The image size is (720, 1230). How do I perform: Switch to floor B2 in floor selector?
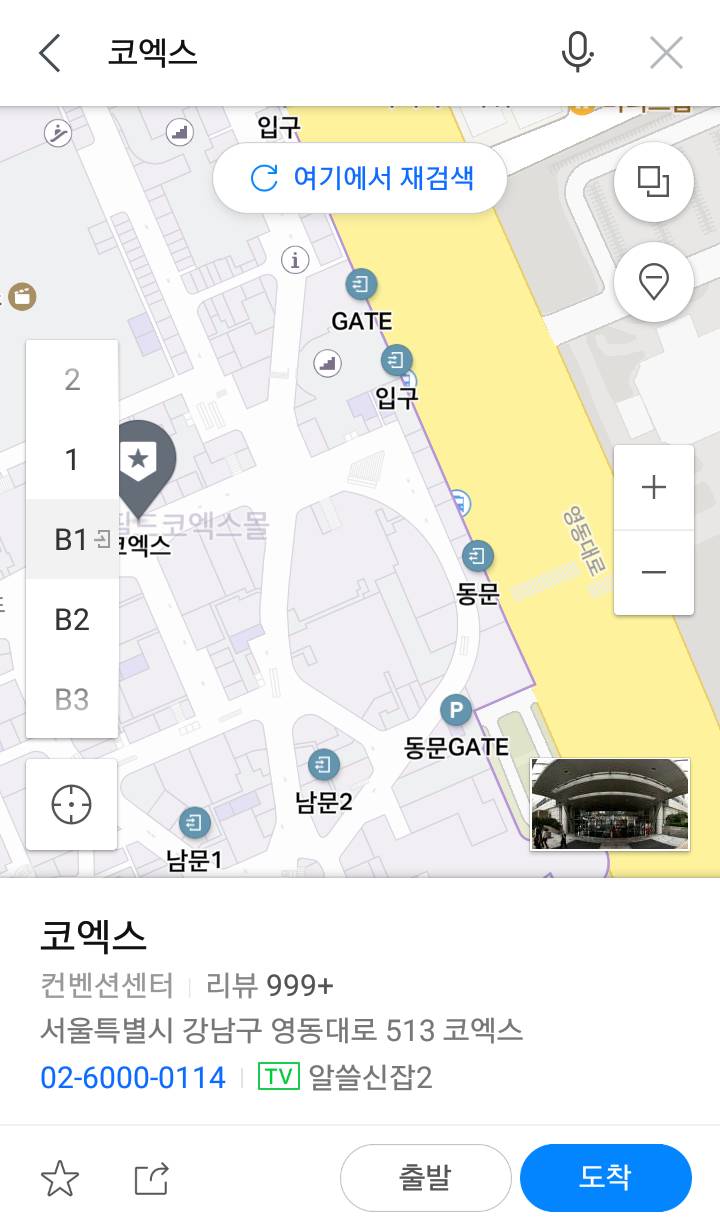(x=70, y=619)
